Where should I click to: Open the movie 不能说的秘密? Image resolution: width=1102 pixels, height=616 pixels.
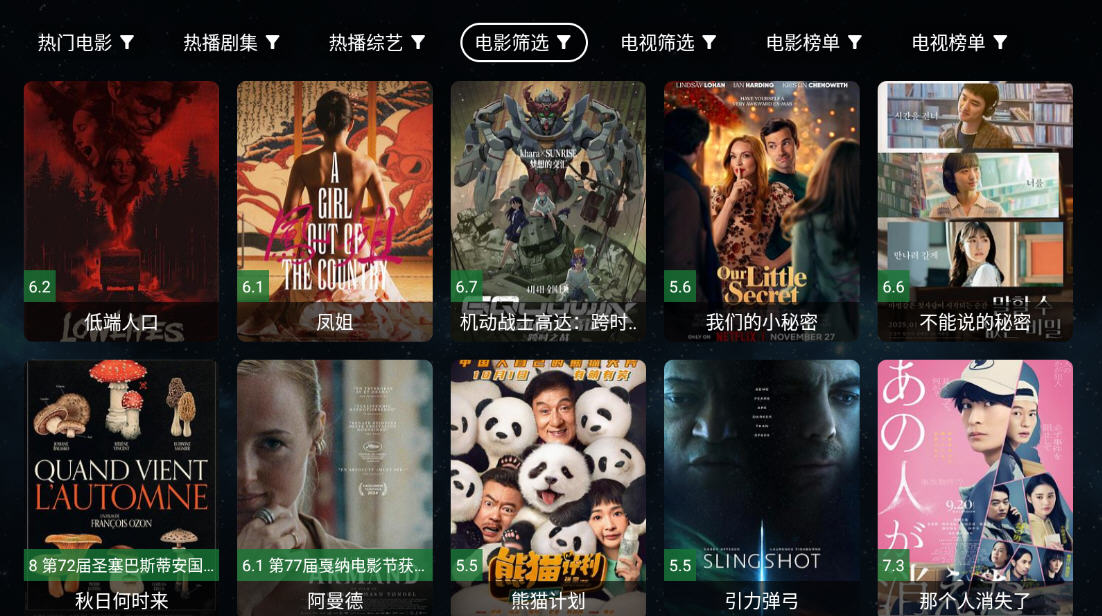coord(975,210)
